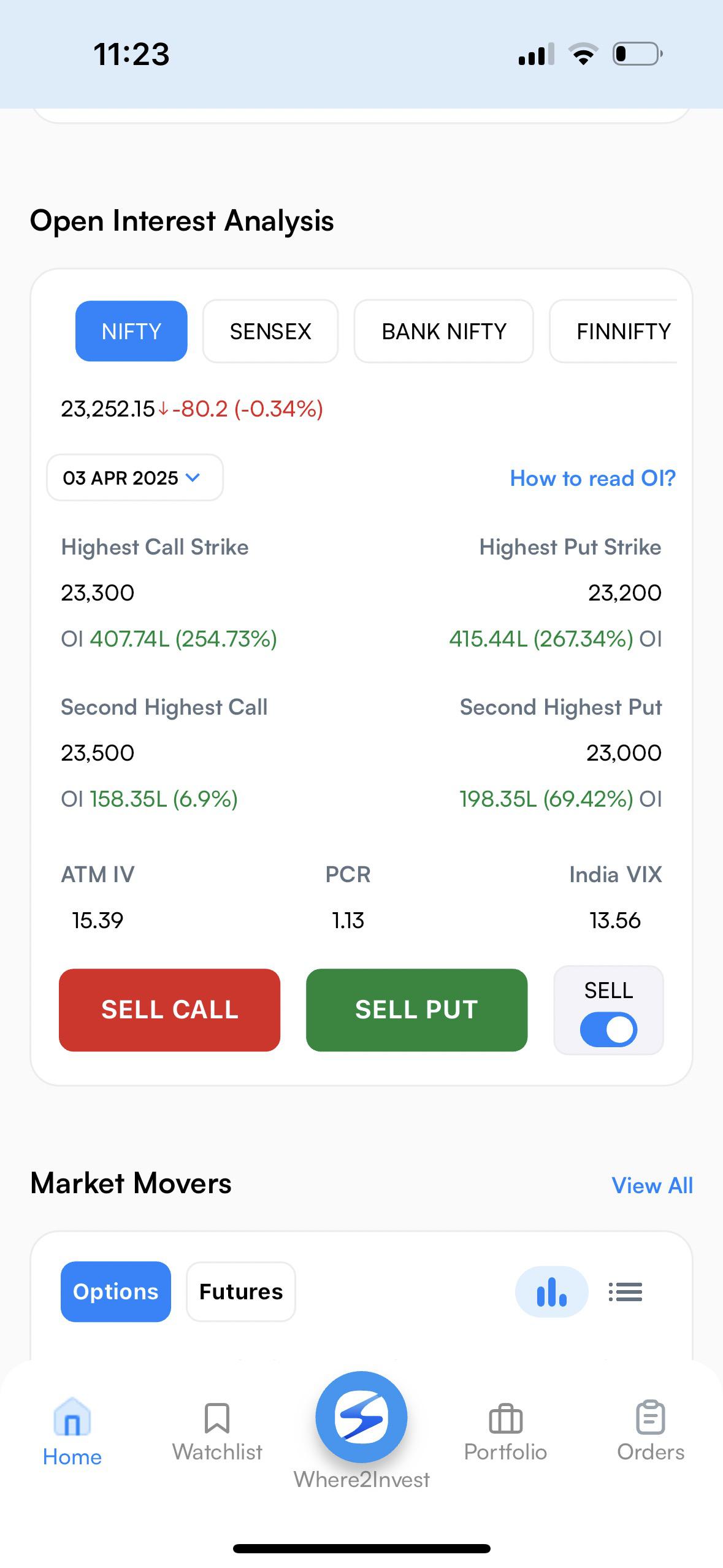This screenshot has height=1568, width=723.
Task: Tap View All next to Market Movers
Action: (652, 1185)
